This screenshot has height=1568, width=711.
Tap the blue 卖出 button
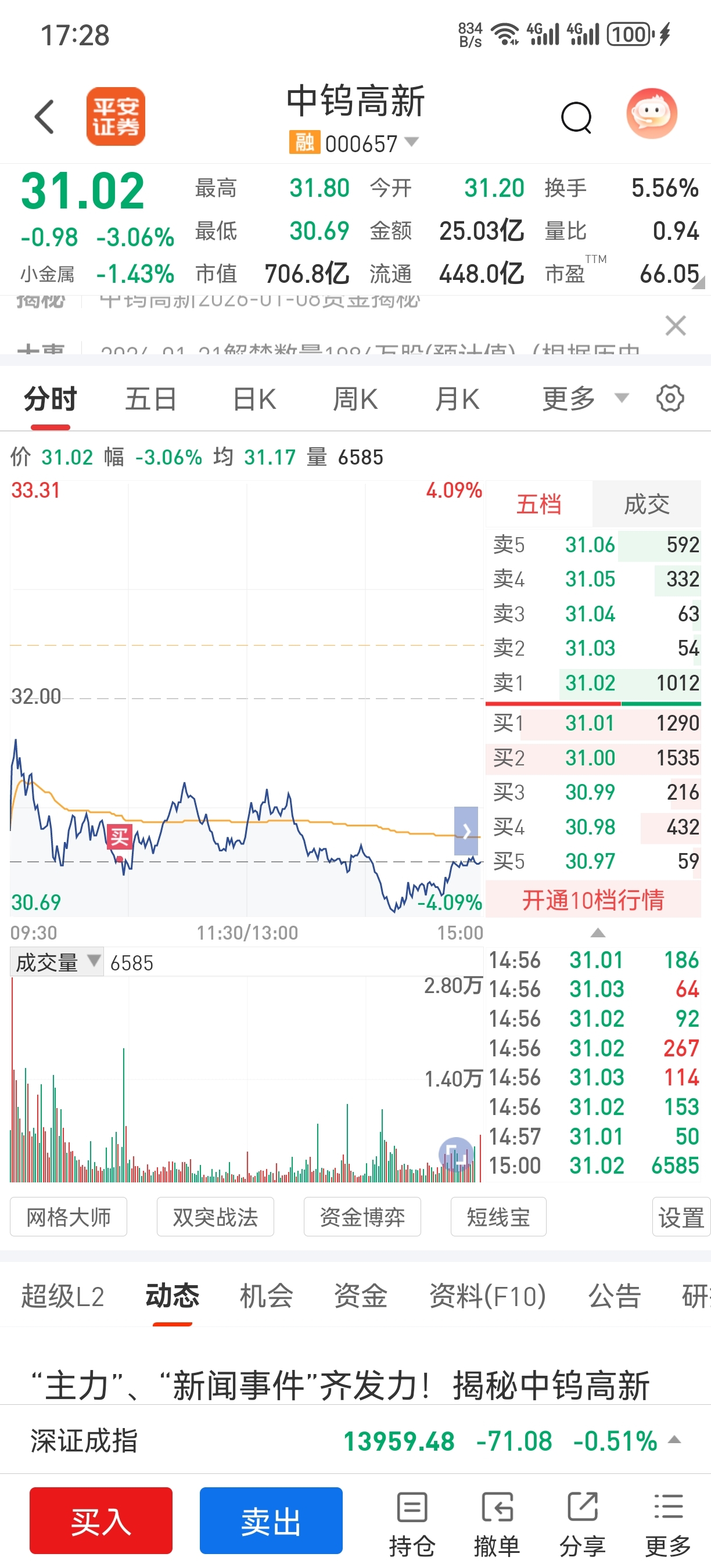pos(271,1520)
